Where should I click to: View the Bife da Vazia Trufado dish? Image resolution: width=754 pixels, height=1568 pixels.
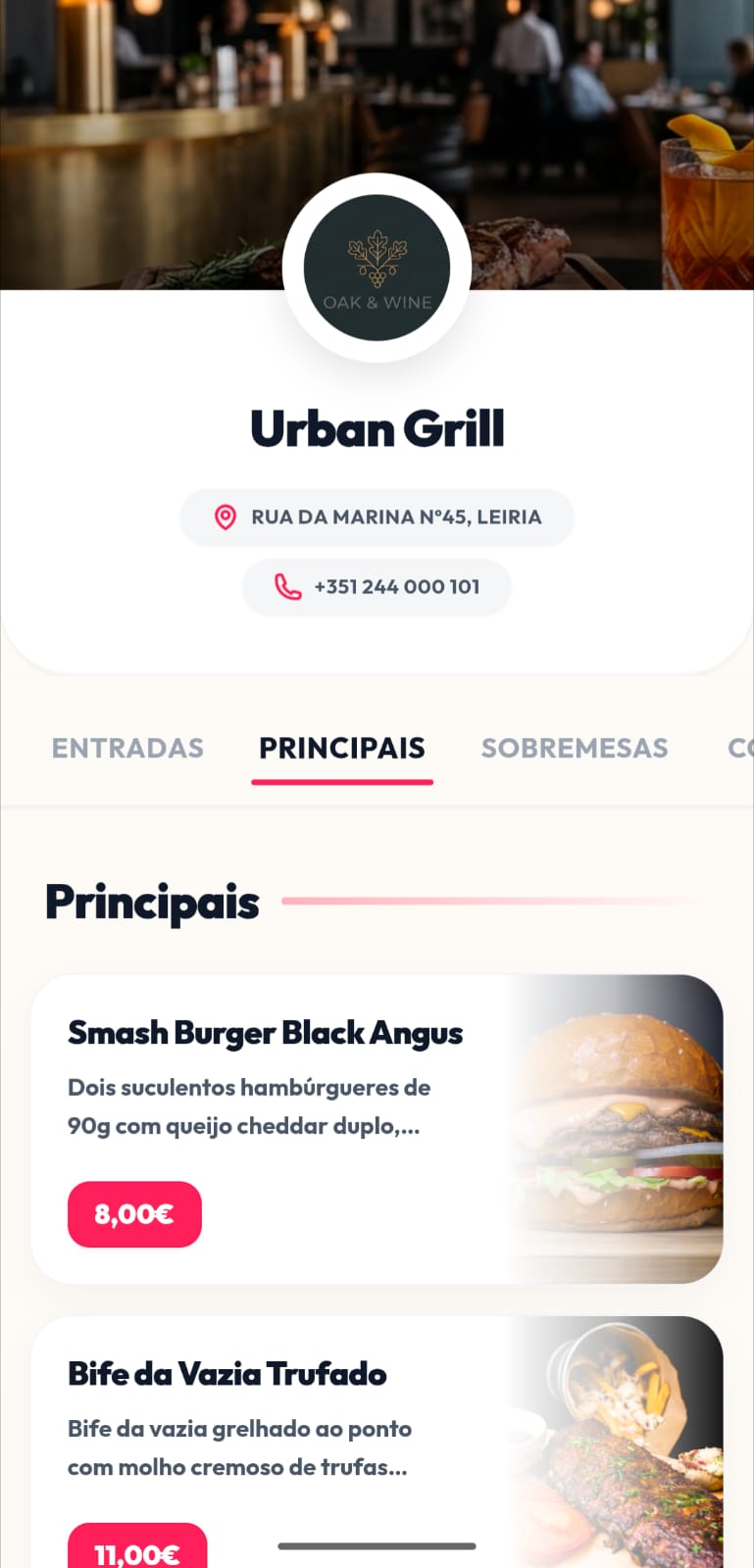click(377, 1443)
